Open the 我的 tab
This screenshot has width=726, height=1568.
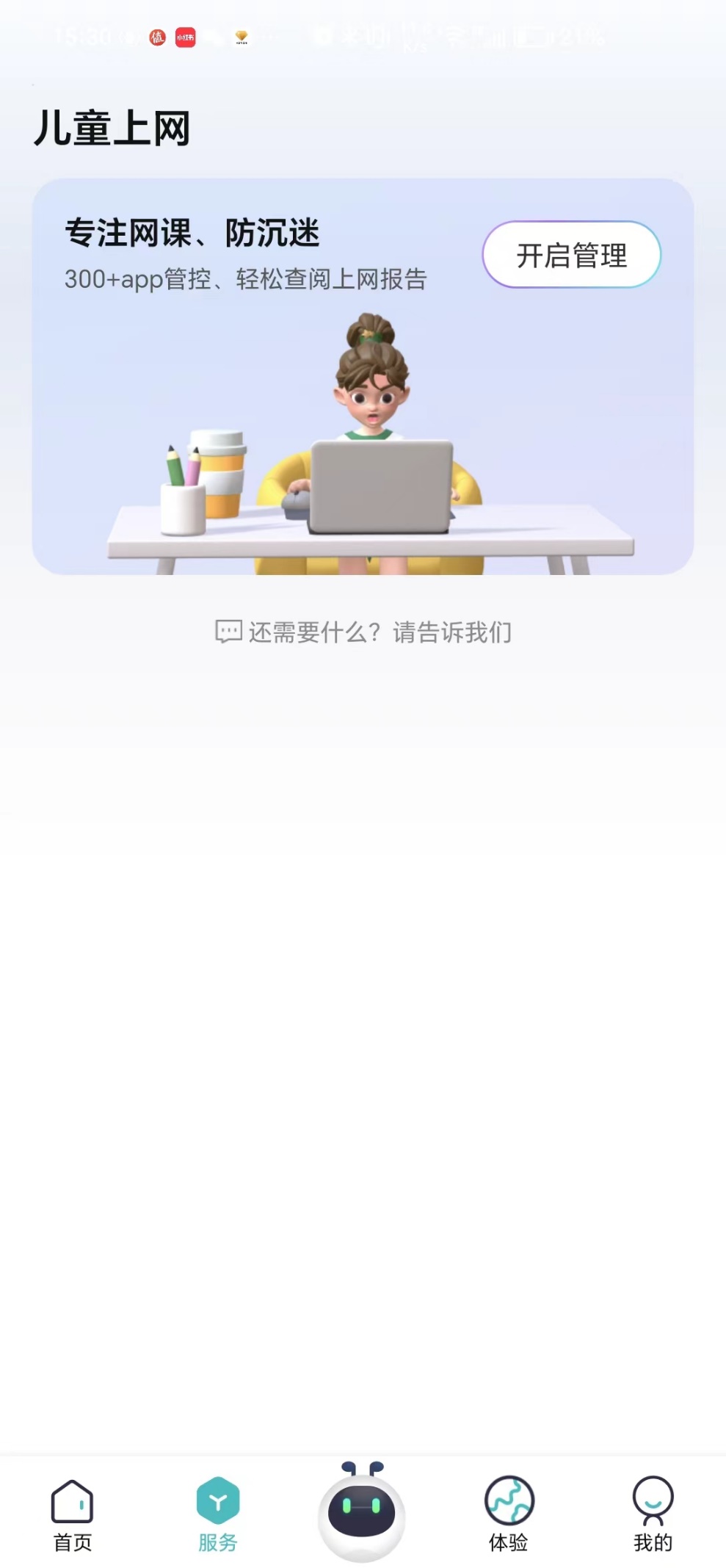pyautogui.click(x=653, y=1514)
